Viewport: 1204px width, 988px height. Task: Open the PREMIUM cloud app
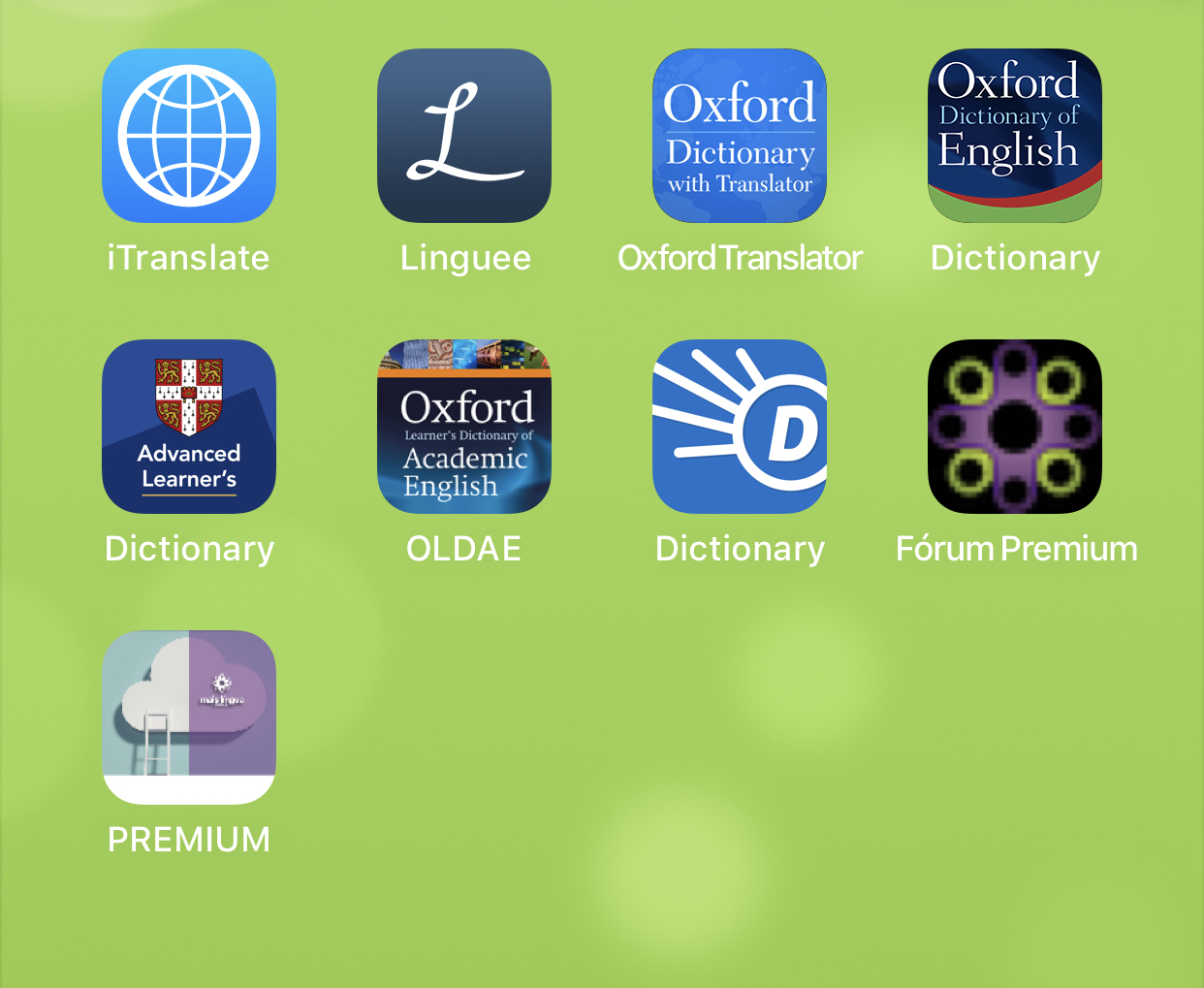click(189, 717)
